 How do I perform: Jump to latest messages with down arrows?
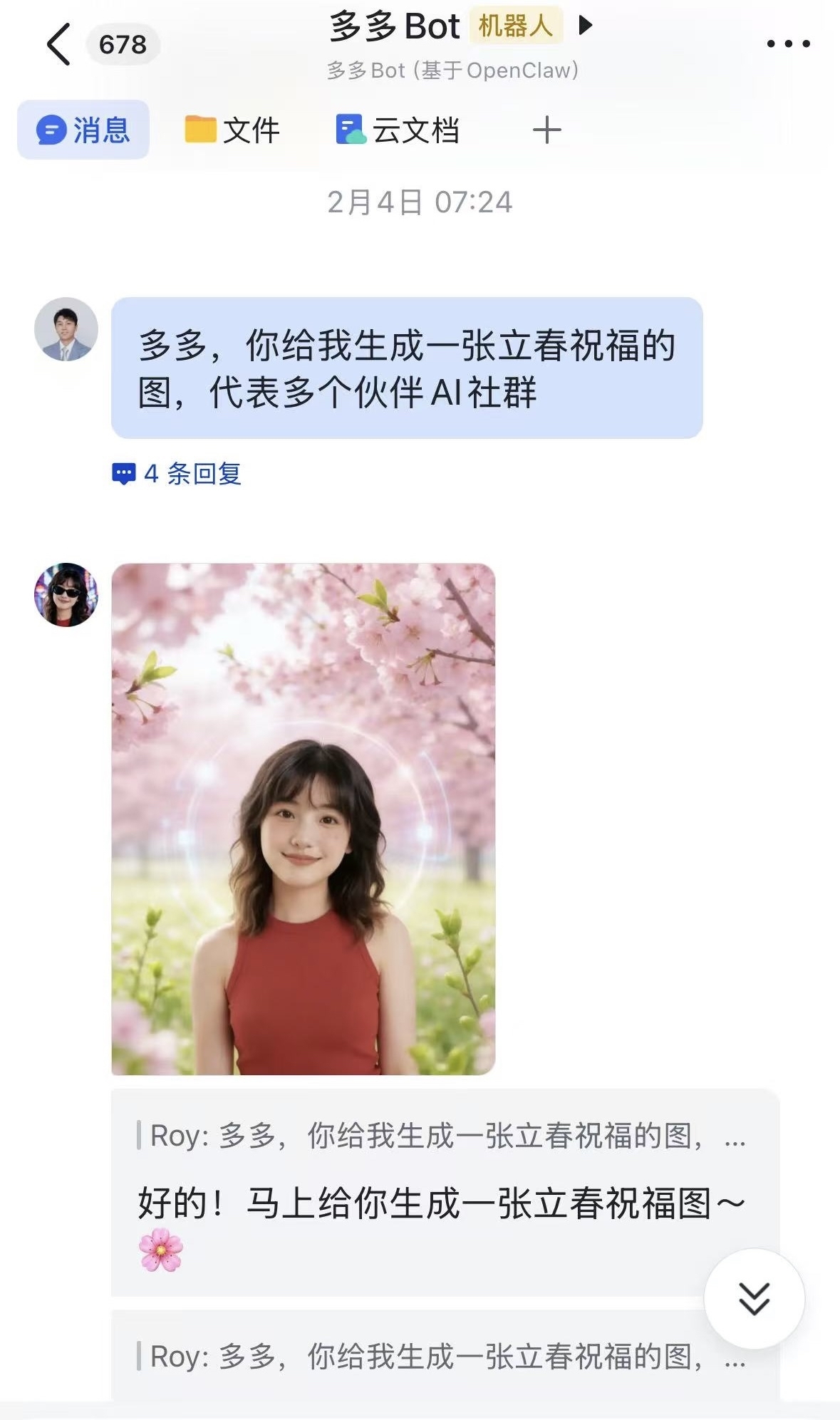coord(754,1298)
